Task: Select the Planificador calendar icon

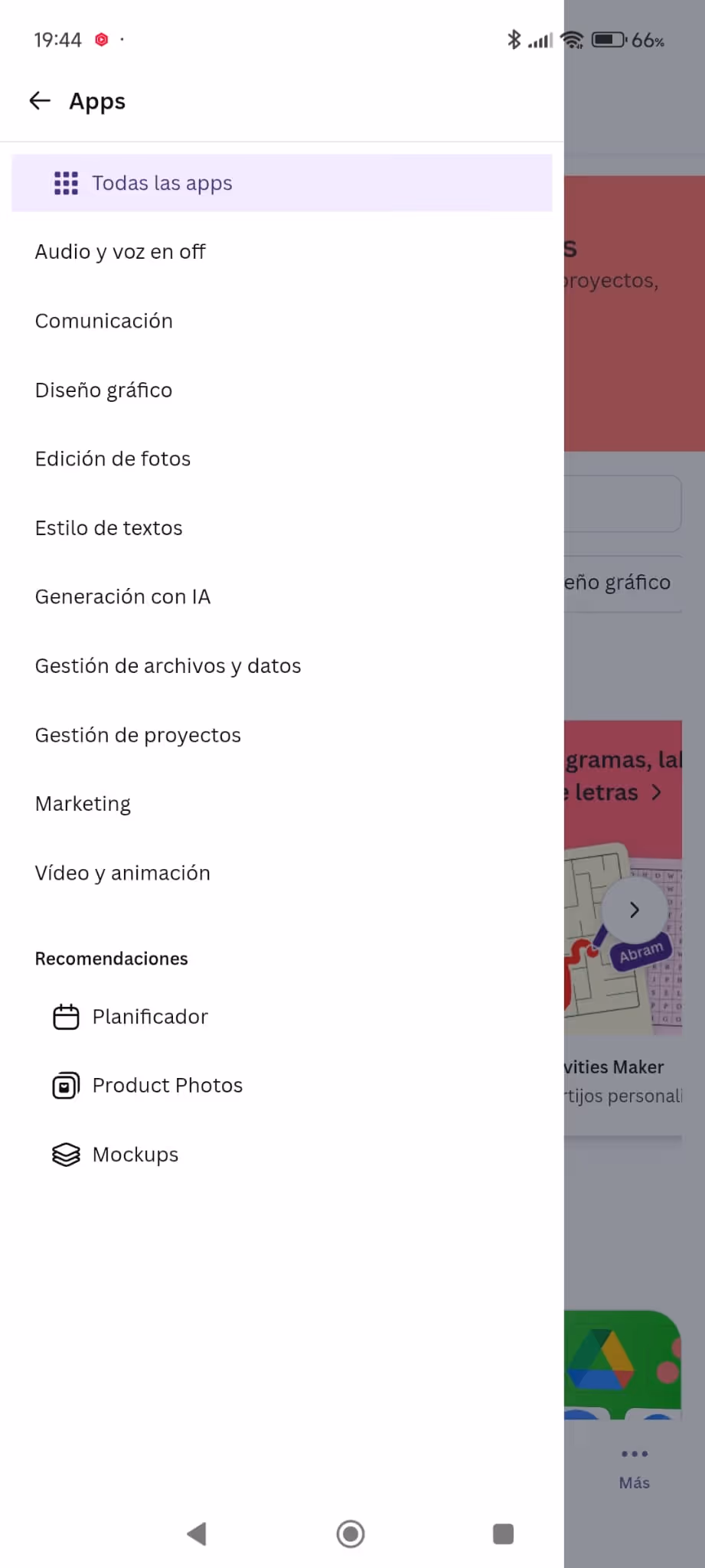Action: (67, 1016)
